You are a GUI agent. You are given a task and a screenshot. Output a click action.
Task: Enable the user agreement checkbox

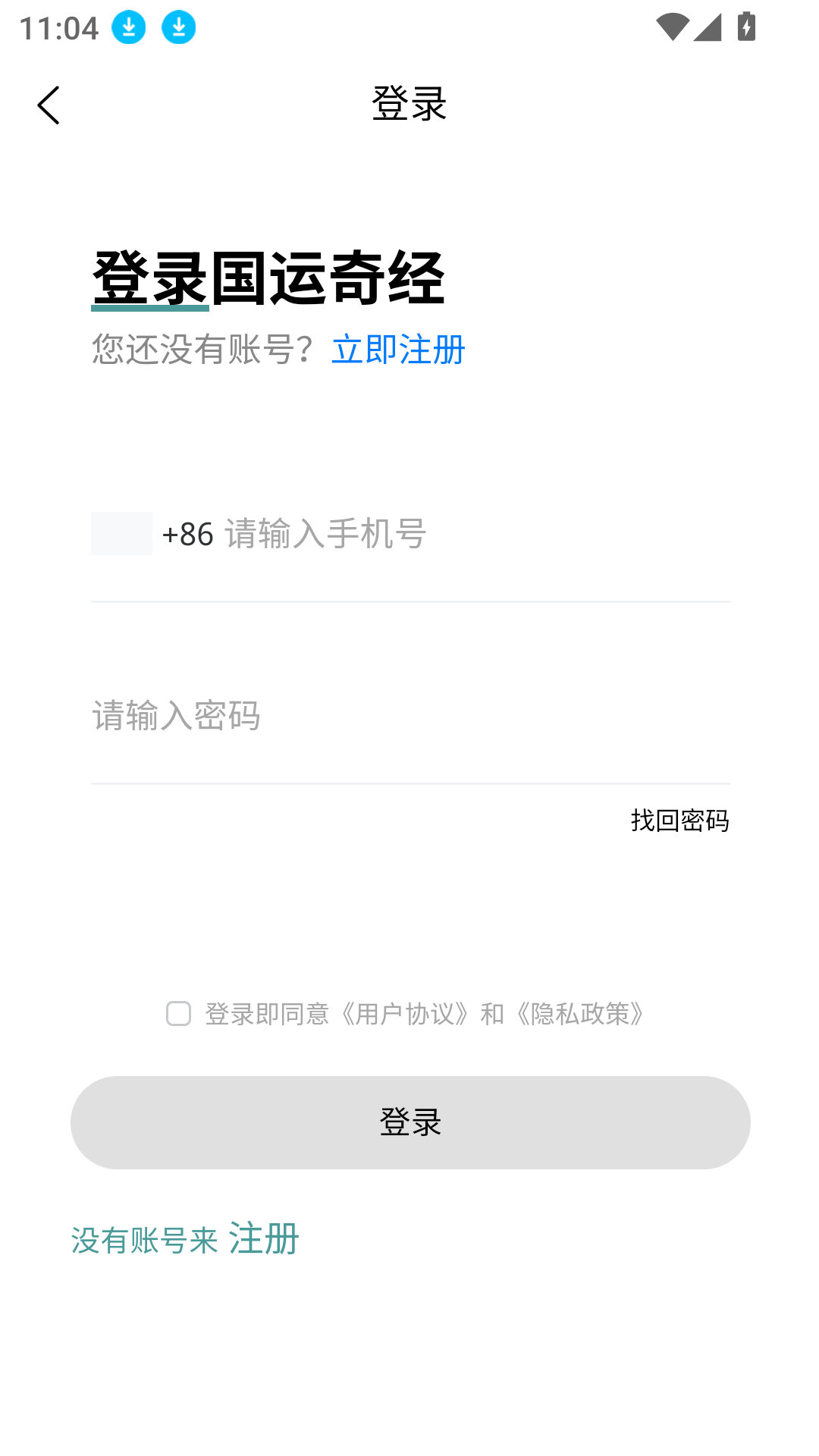180,1014
